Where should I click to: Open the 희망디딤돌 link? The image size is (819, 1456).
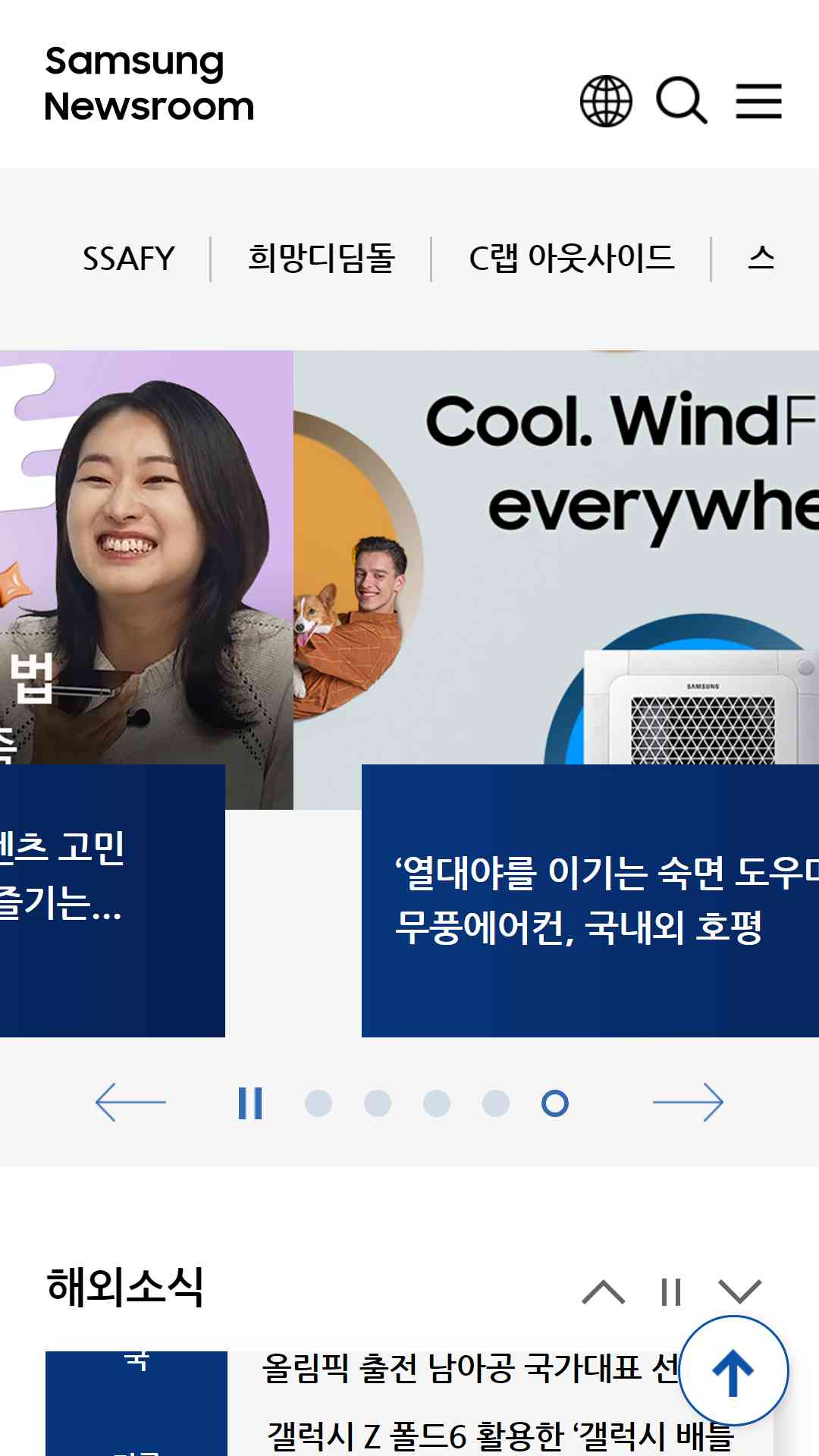pyautogui.click(x=322, y=258)
